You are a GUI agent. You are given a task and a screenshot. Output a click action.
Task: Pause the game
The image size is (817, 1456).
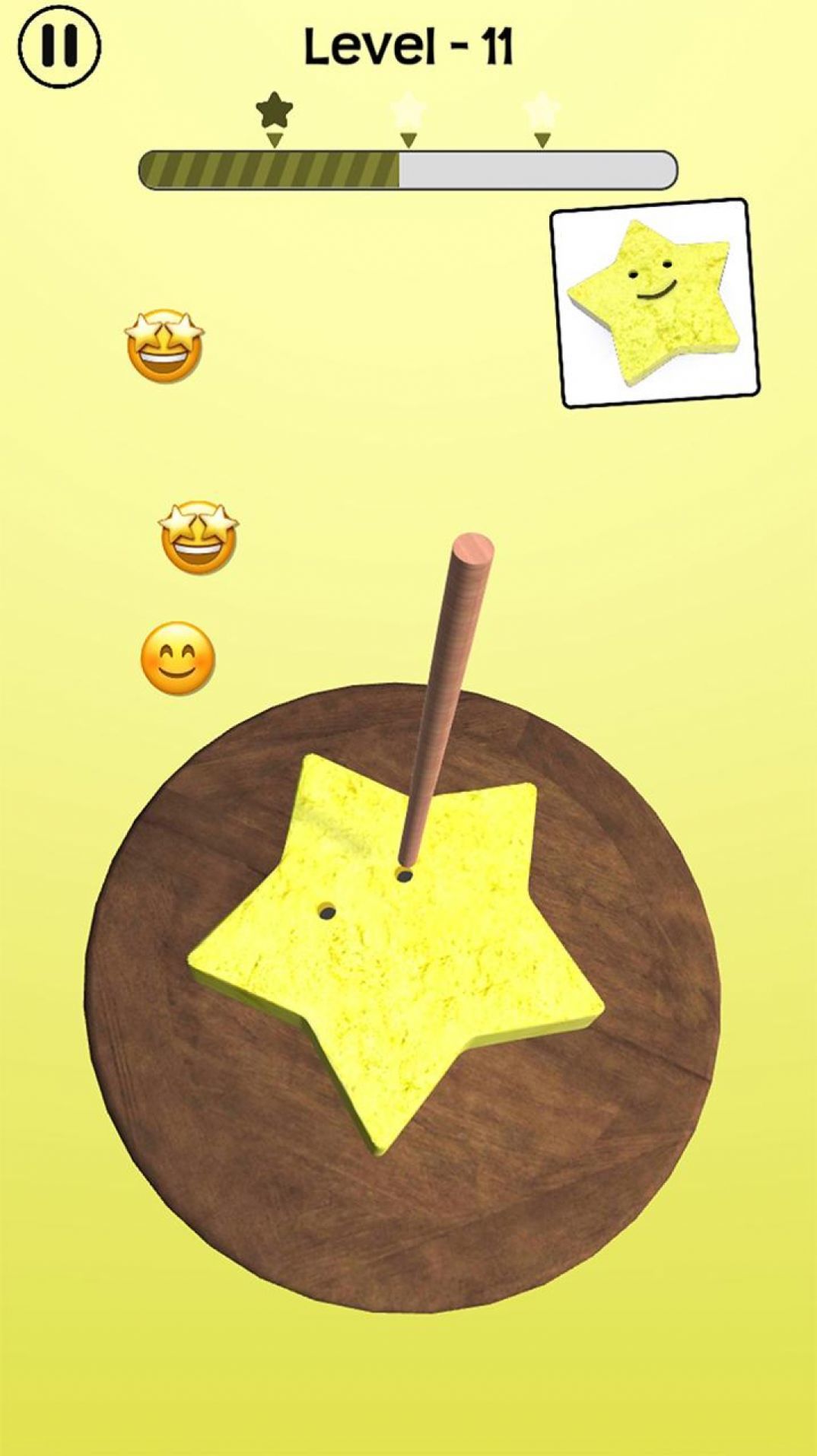click(x=59, y=46)
